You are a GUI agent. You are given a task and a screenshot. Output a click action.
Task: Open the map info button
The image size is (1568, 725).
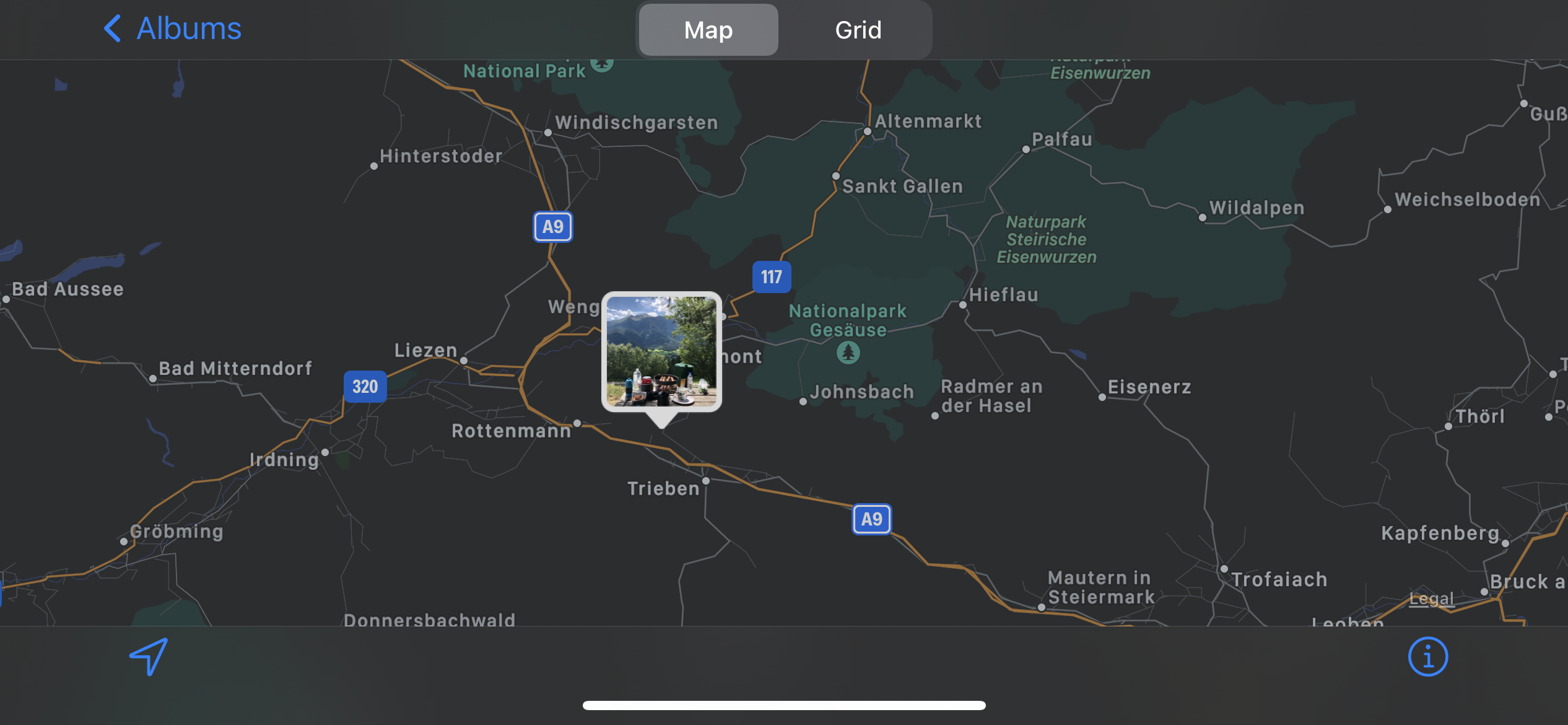point(1427,657)
